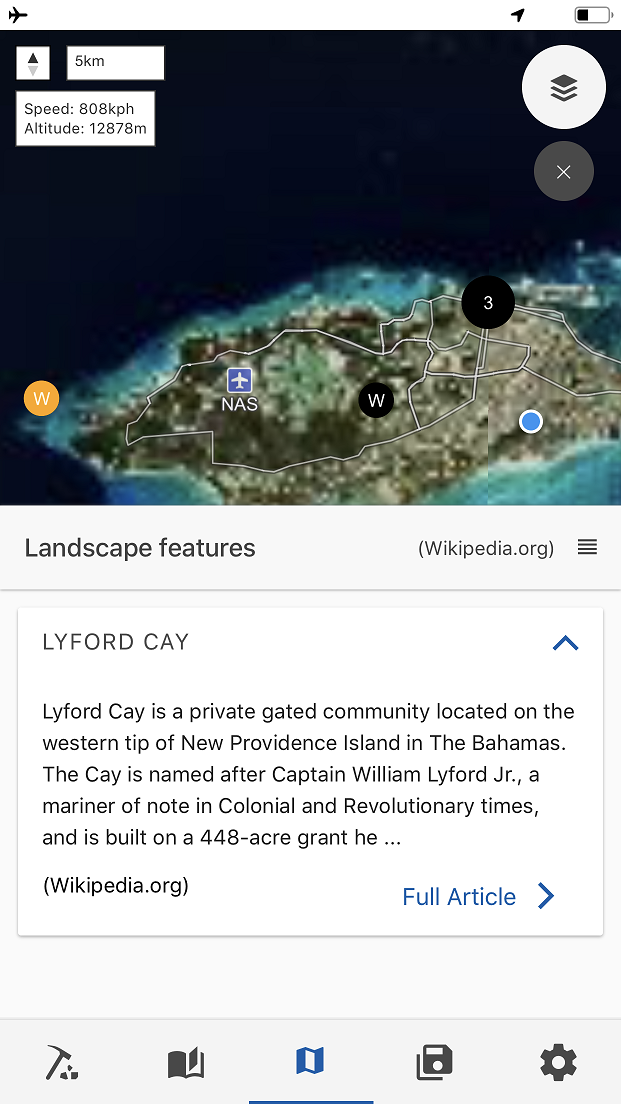The image size is (621, 1104).
Task: Open the settings gear tab
Action: [x=558, y=1062]
